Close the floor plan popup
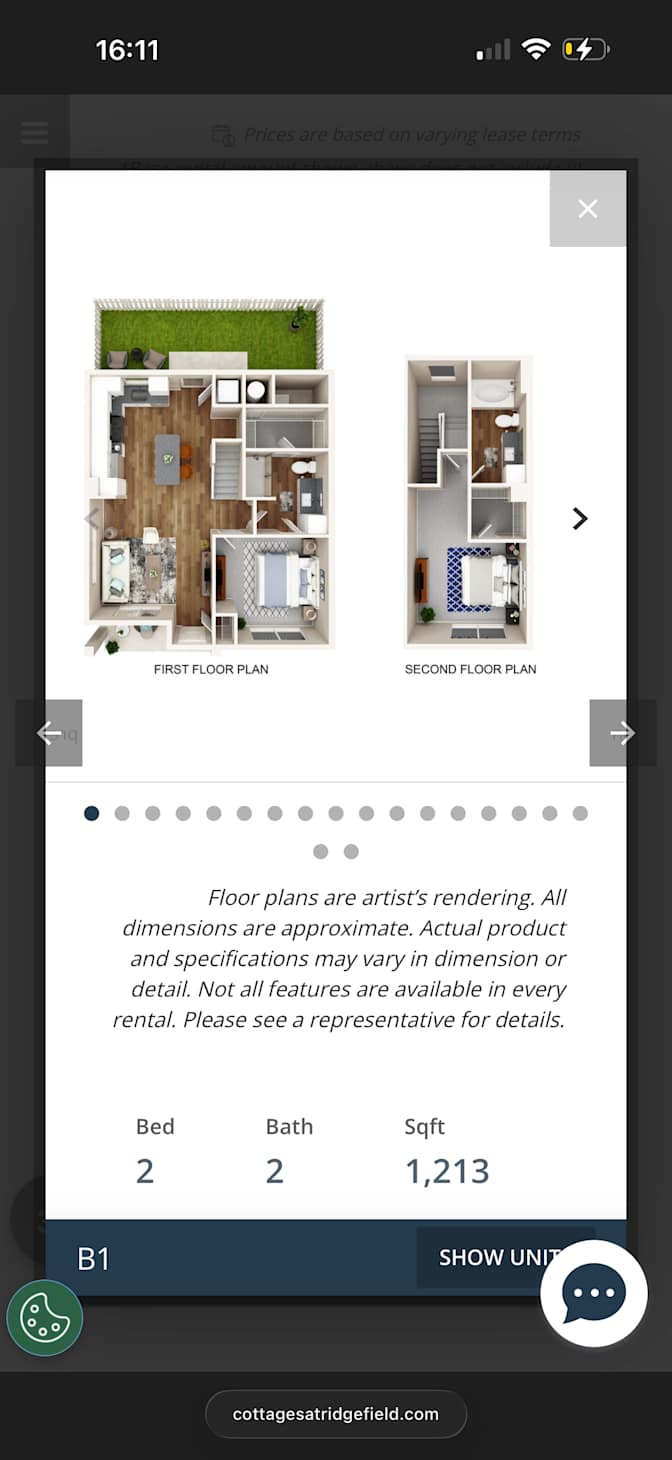 point(588,208)
